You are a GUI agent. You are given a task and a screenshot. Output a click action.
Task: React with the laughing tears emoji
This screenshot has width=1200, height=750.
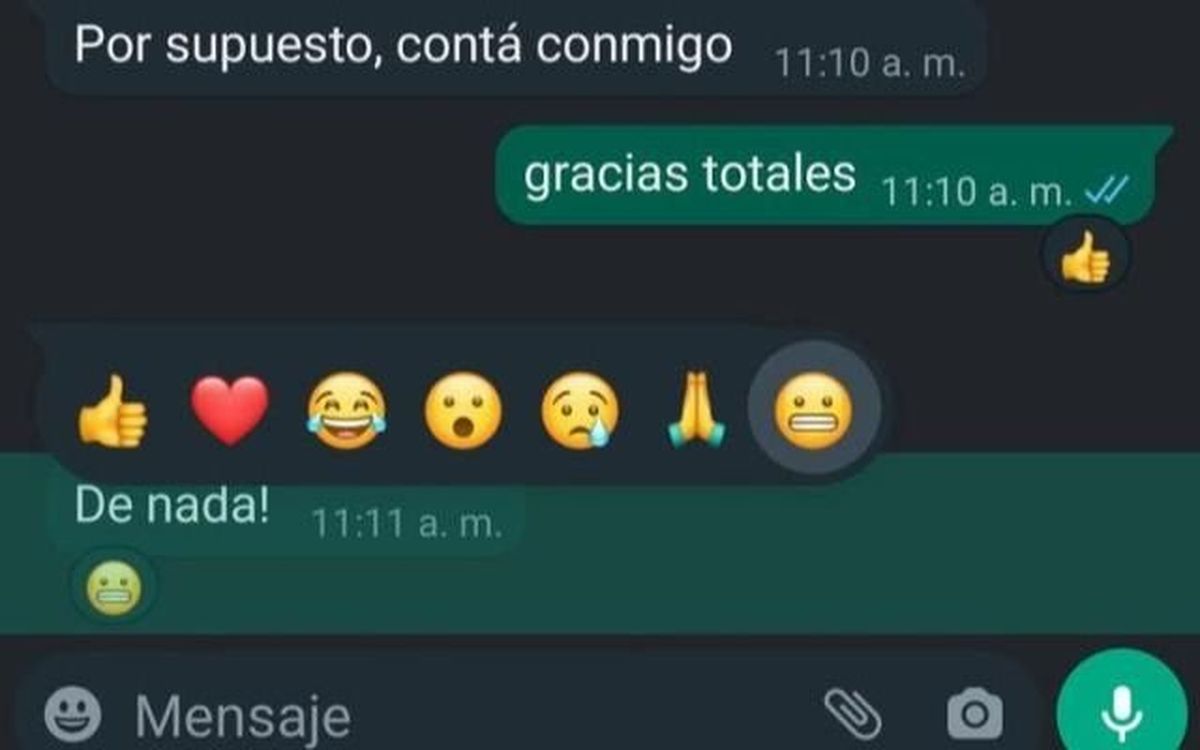346,412
